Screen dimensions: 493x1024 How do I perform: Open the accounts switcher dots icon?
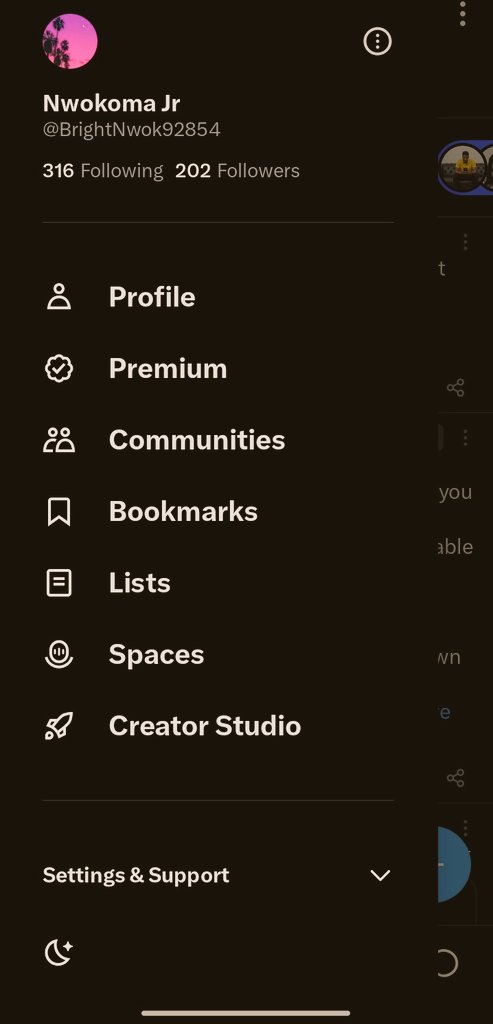pos(377,42)
